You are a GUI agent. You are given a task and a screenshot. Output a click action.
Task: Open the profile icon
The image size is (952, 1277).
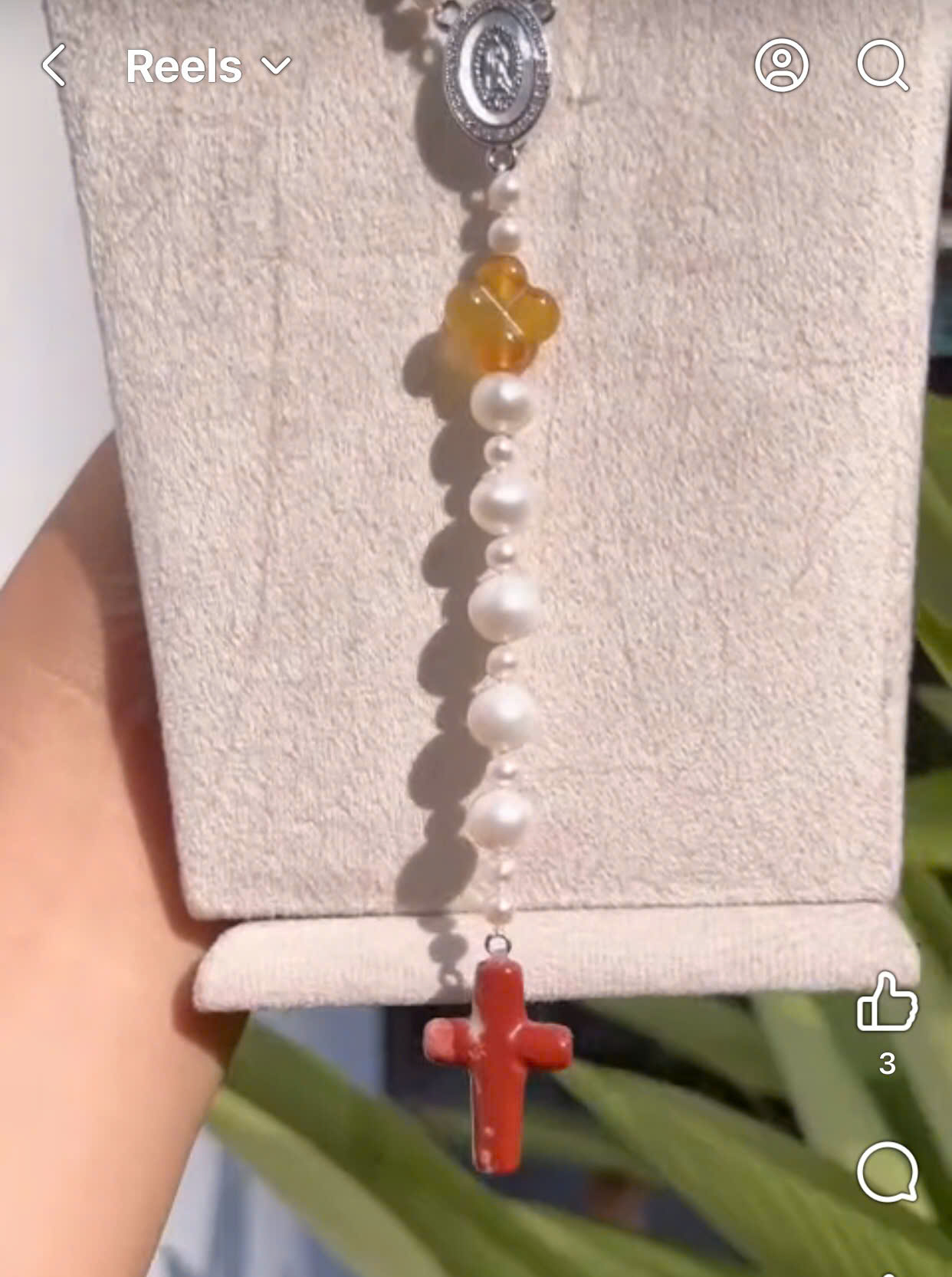[781, 66]
